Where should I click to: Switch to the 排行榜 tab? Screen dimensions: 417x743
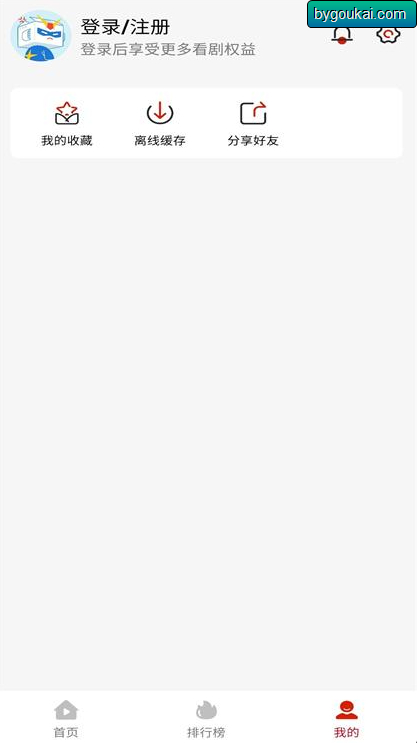(206, 718)
